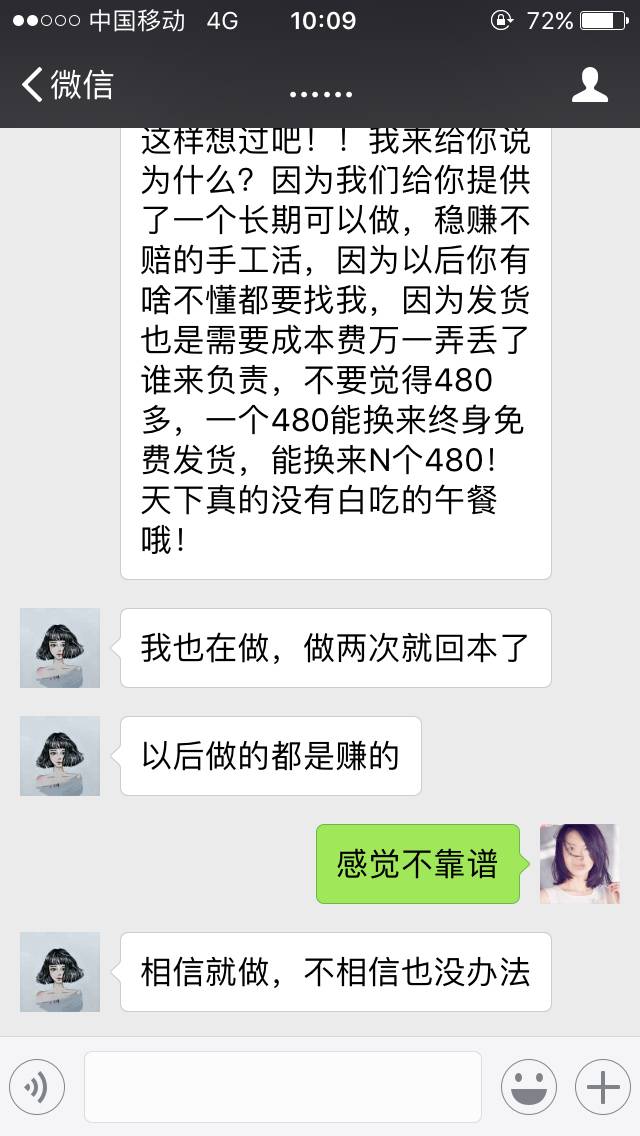Image resolution: width=640 pixels, height=1136 pixels.
Task: Open the chat info profile icon
Action: click(589, 85)
